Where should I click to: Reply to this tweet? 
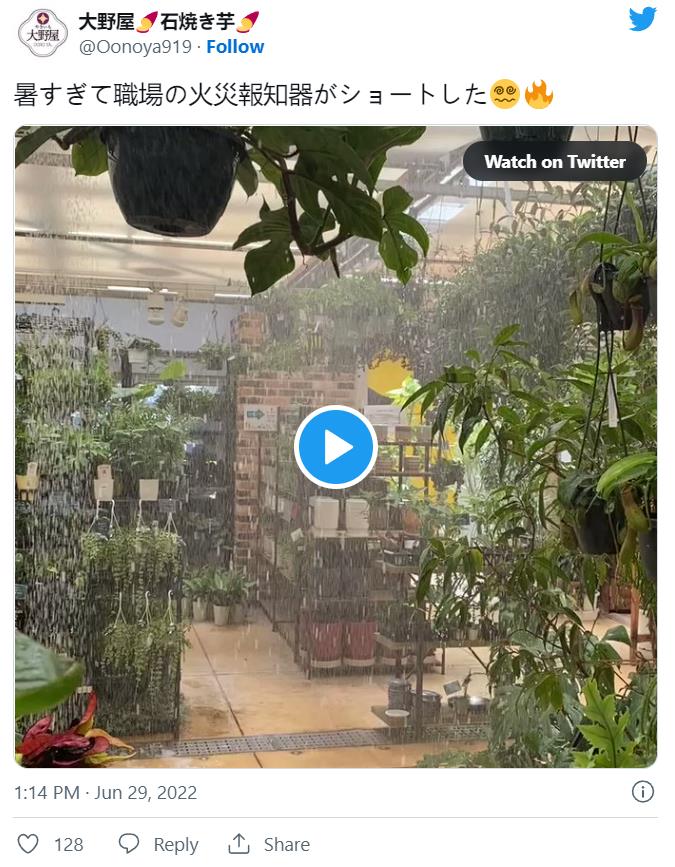[x=158, y=844]
